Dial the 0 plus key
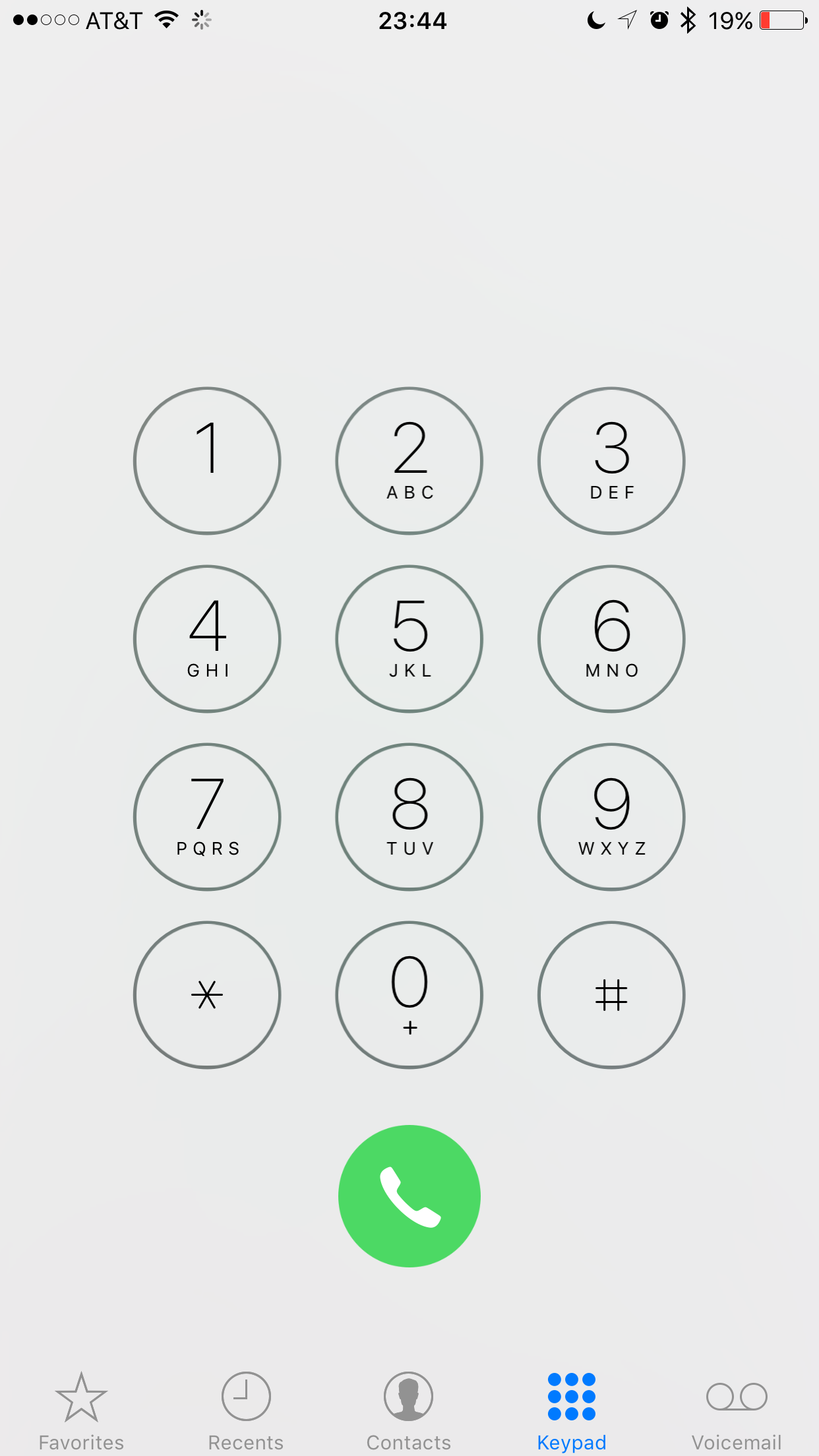Viewport: 819px width, 1456px height. (x=409, y=994)
